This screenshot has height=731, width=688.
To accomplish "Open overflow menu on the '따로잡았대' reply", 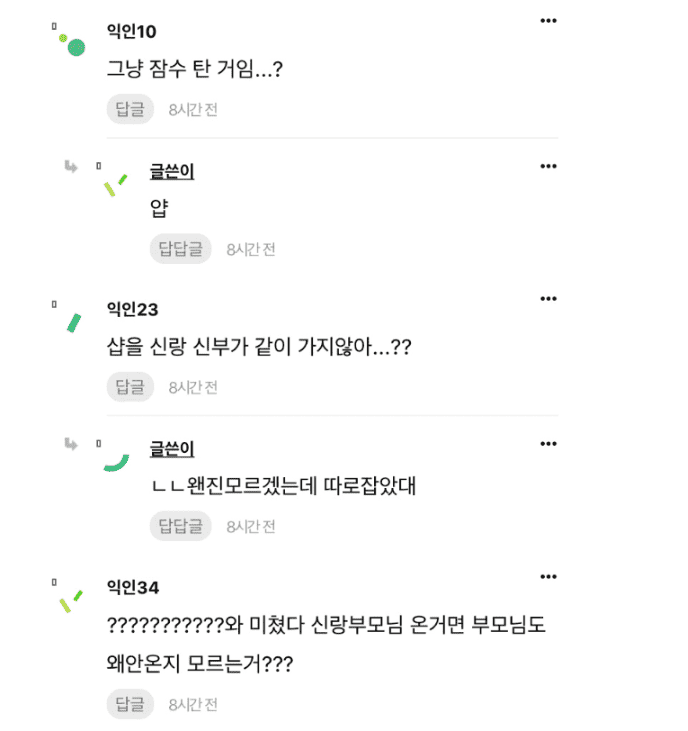I will click(548, 443).
